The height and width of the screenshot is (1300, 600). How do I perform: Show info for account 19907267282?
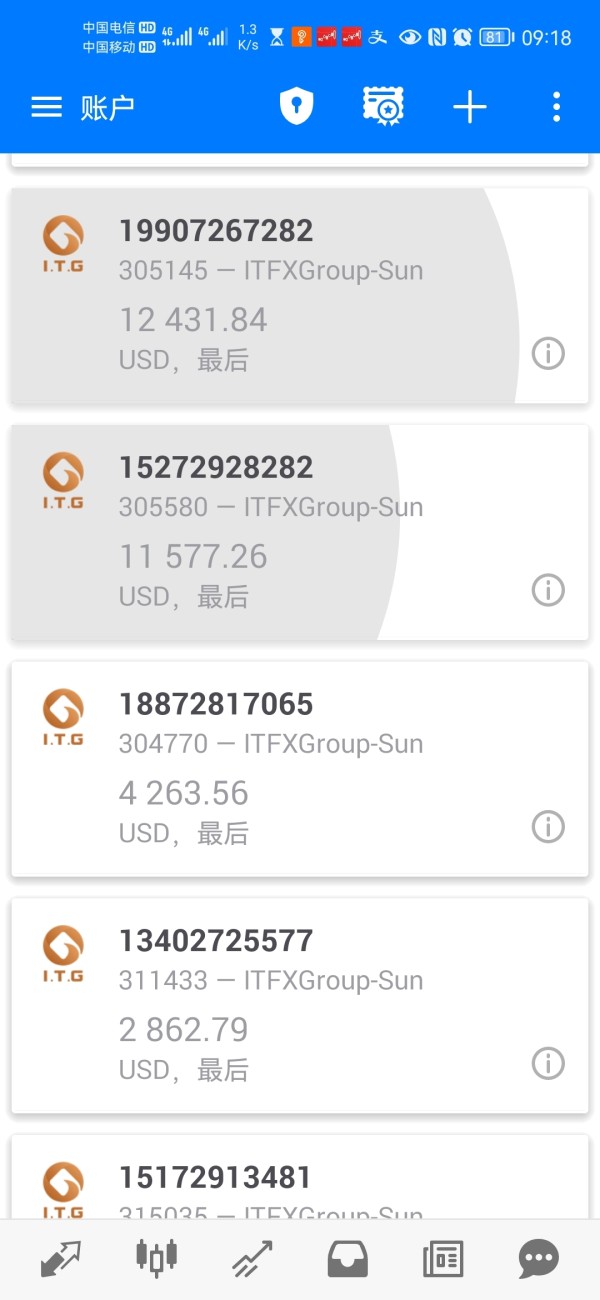click(548, 353)
